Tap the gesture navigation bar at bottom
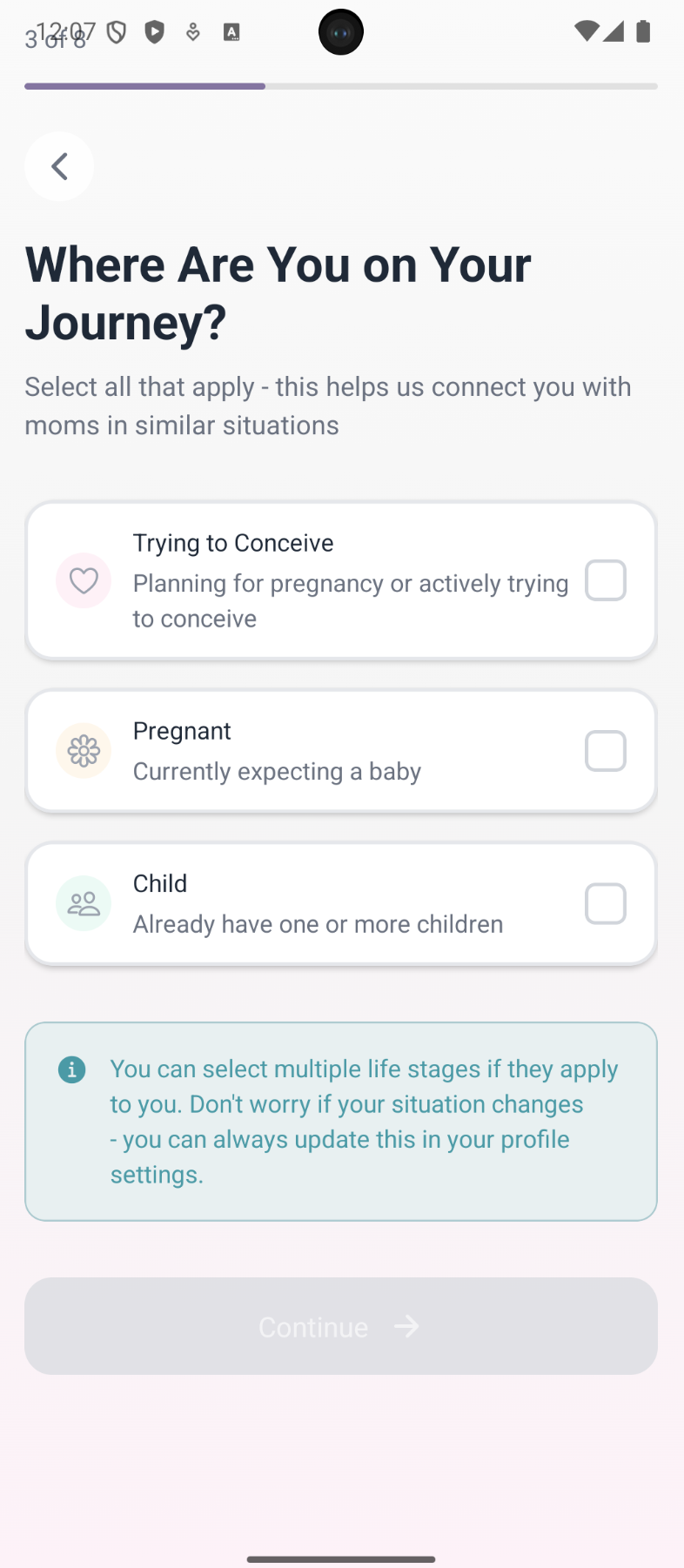Screen dimensions: 684x1568 341,1559
